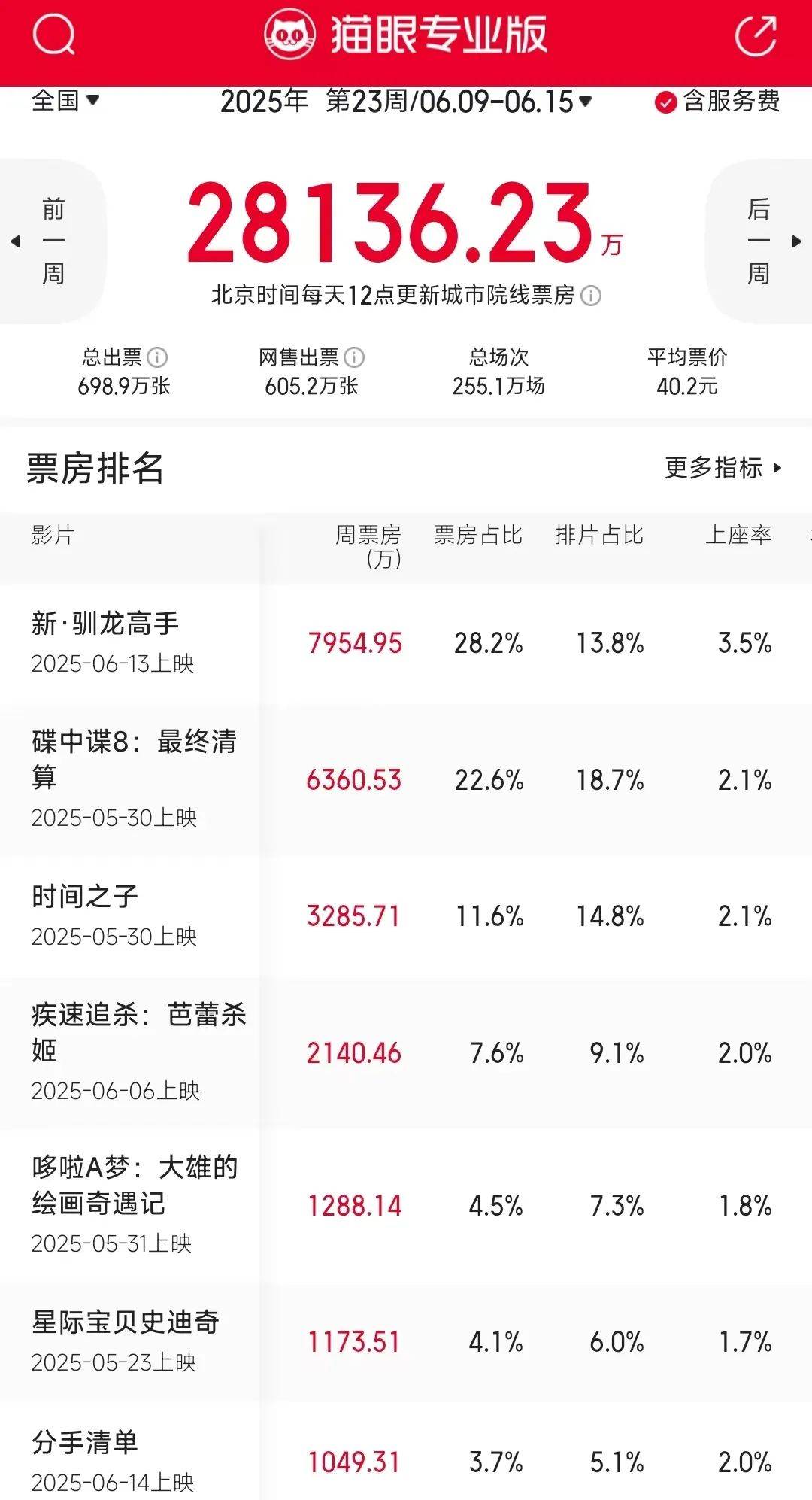This screenshot has width=812, height=1500.
Task: Open 哆啦A梦：大雄的绘画奇遇记 details
Action: coord(406,1206)
